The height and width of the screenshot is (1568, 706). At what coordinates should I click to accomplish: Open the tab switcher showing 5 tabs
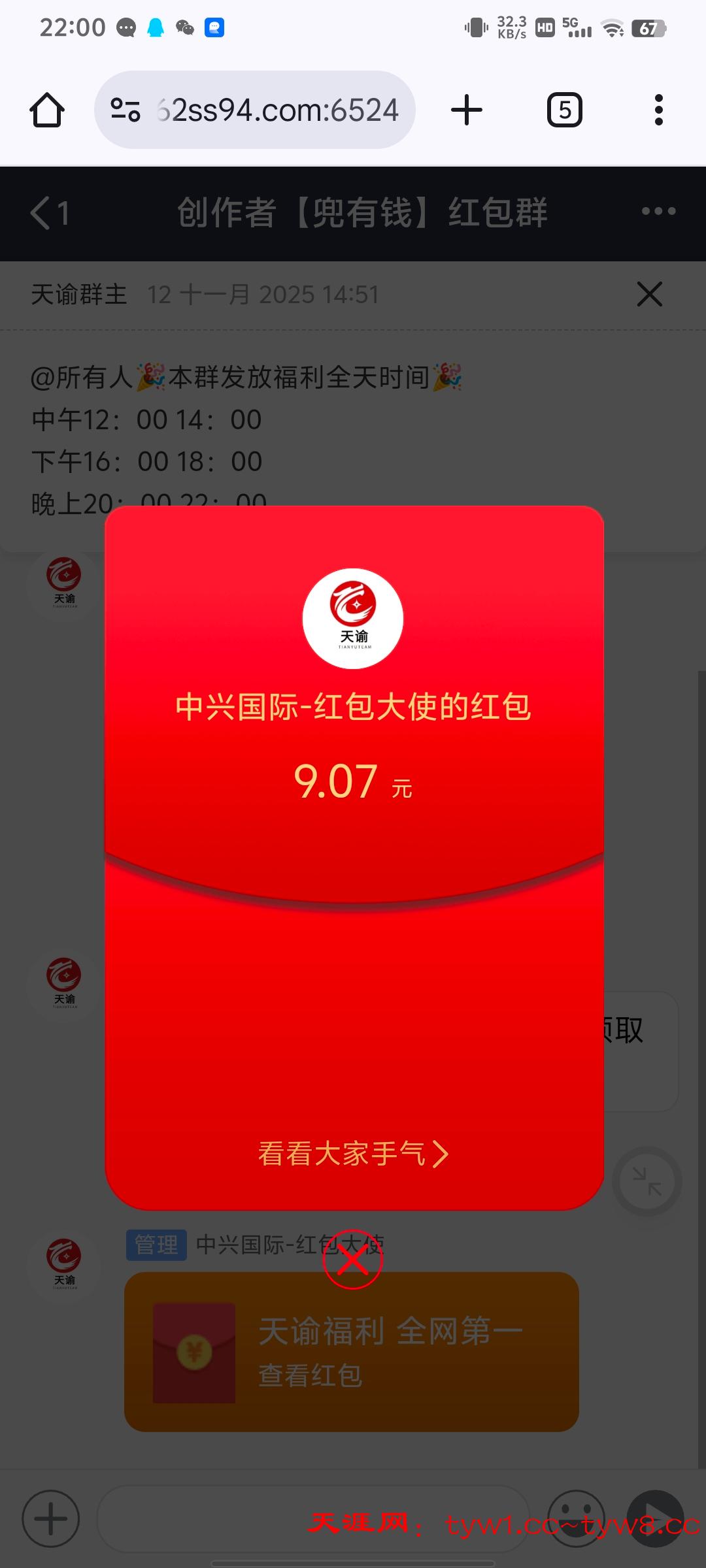pyautogui.click(x=564, y=110)
